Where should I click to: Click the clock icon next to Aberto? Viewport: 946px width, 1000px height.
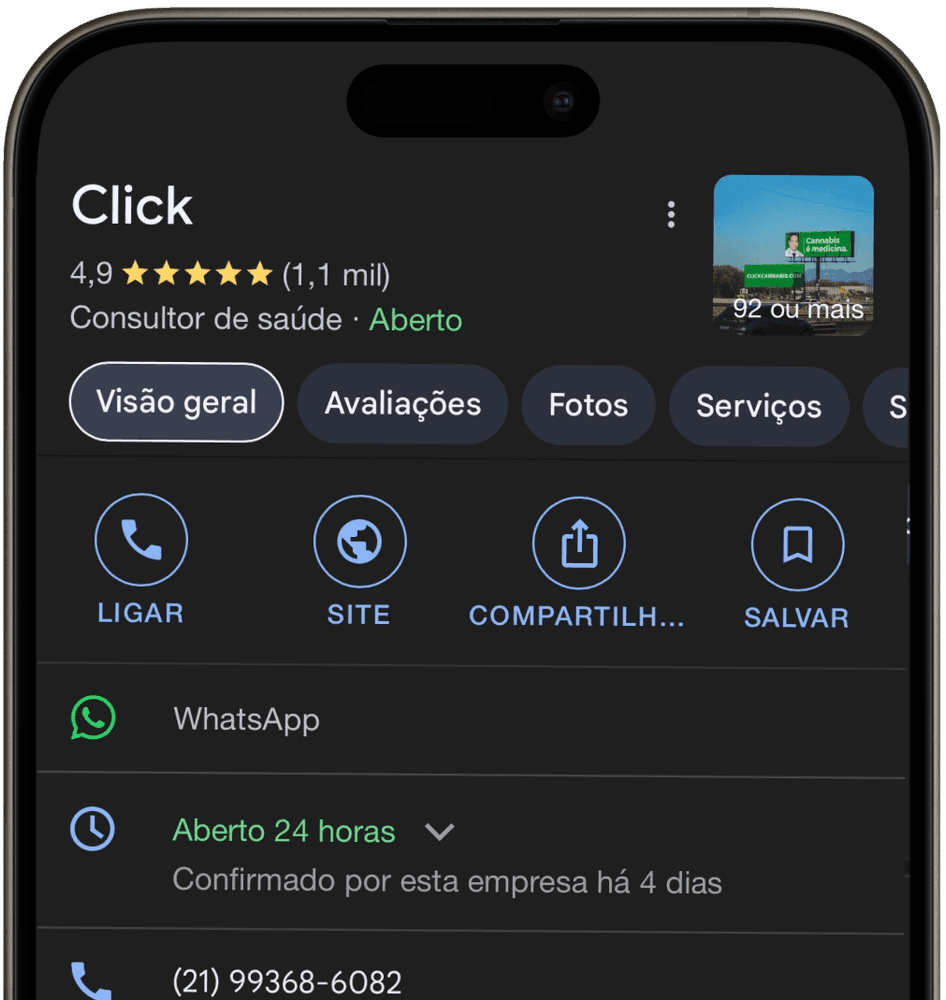pyautogui.click(x=93, y=830)
